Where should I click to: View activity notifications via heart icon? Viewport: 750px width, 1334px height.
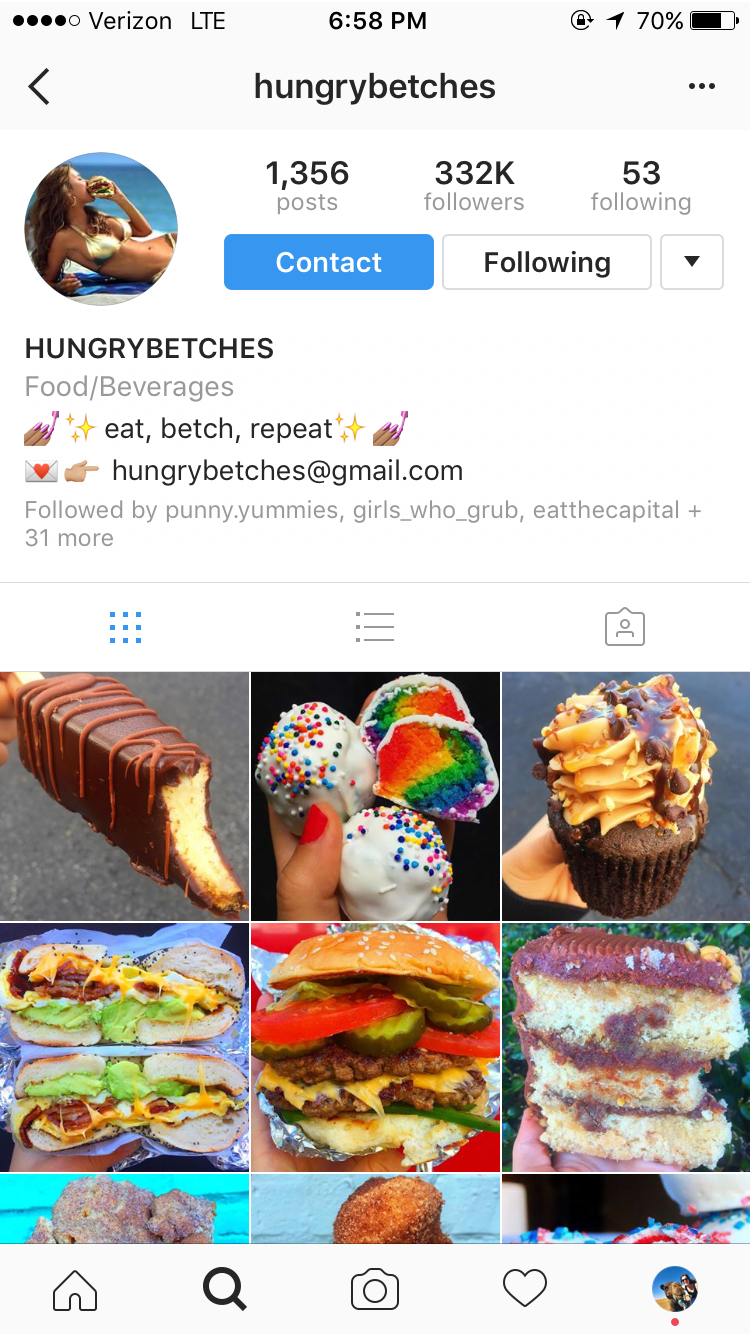tap(524, 1289)
